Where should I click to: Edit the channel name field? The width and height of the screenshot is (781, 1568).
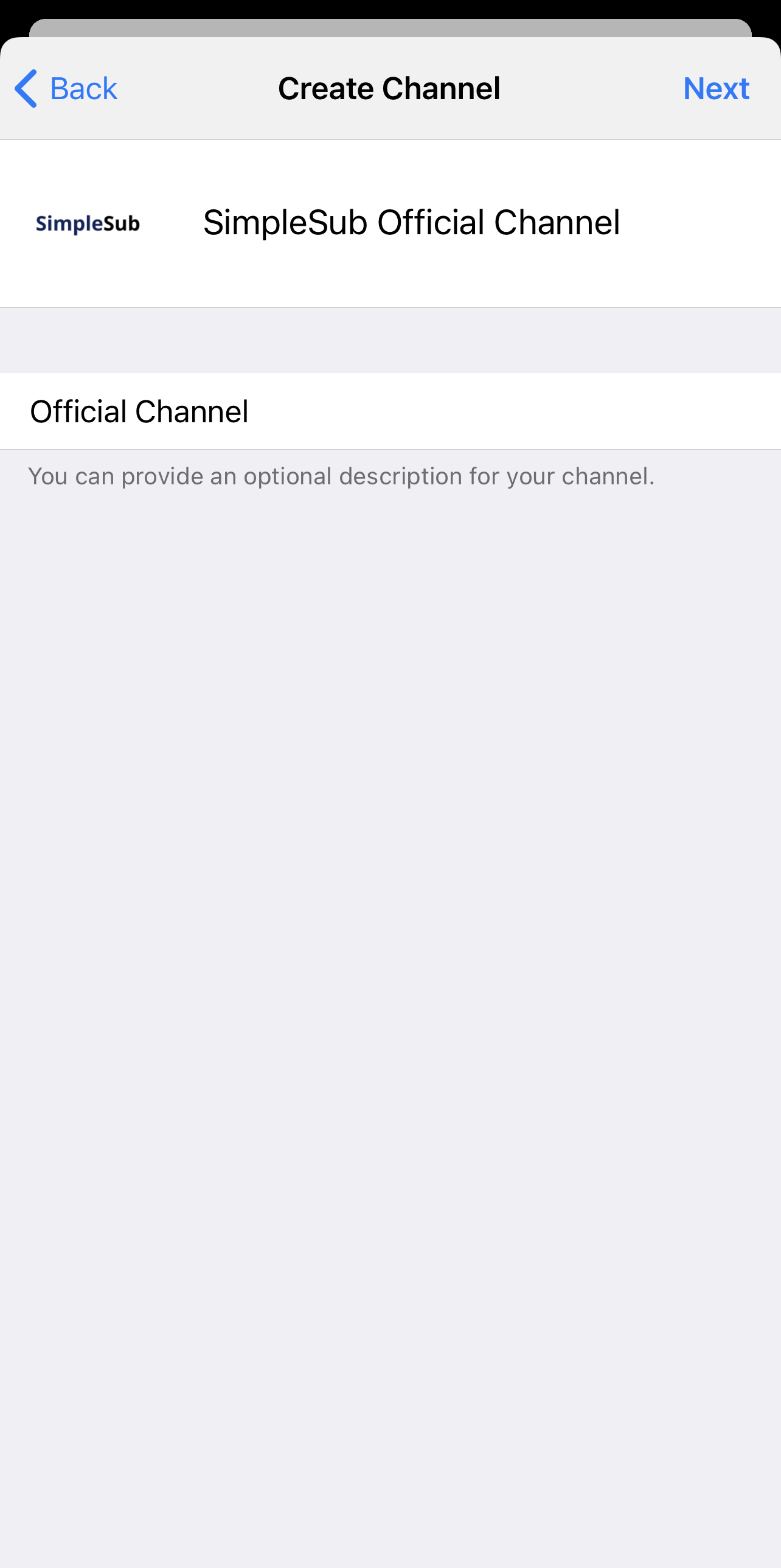pyautogui.click(x=411, y=223)
